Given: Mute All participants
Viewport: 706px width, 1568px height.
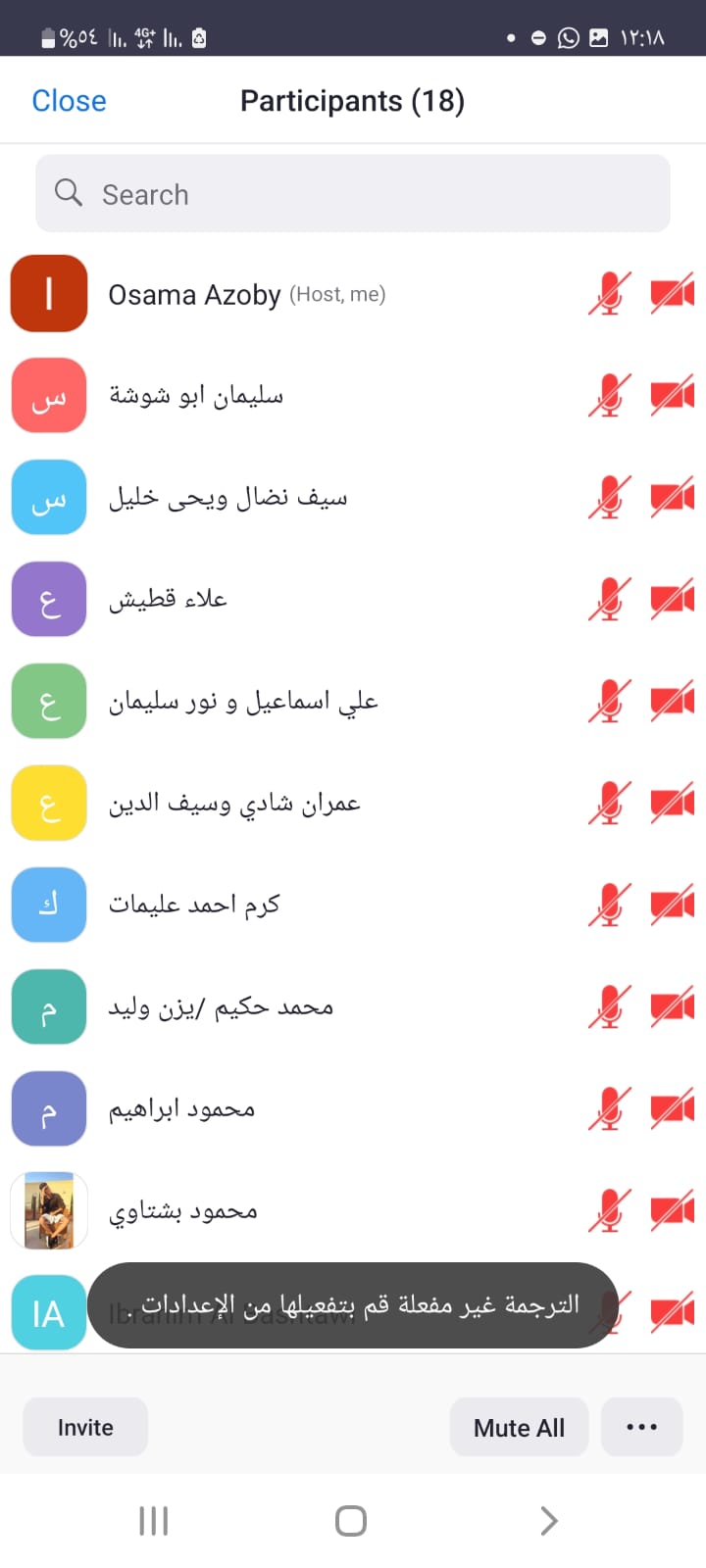Looking at the screenshot, I should click(x=519, y=1427).
